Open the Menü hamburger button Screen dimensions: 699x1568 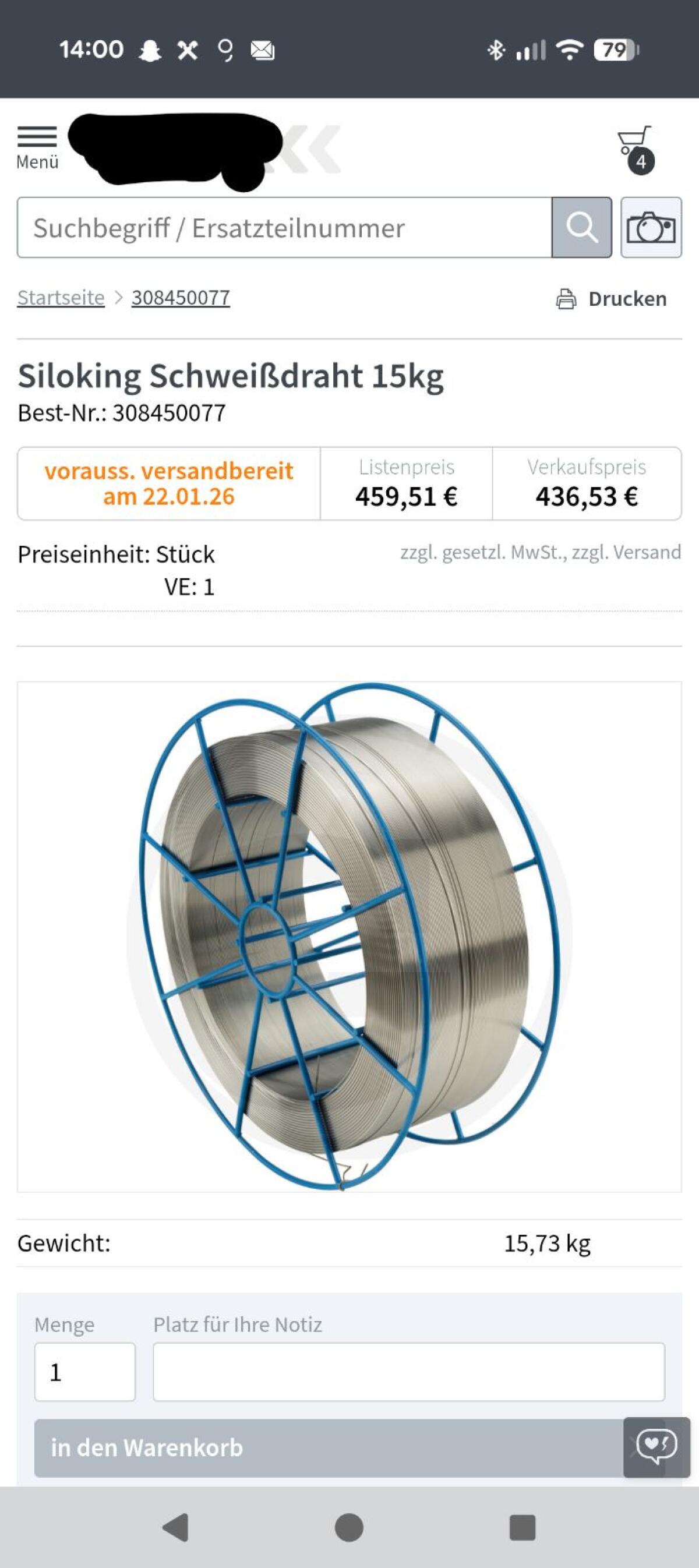tap(37, 147)
